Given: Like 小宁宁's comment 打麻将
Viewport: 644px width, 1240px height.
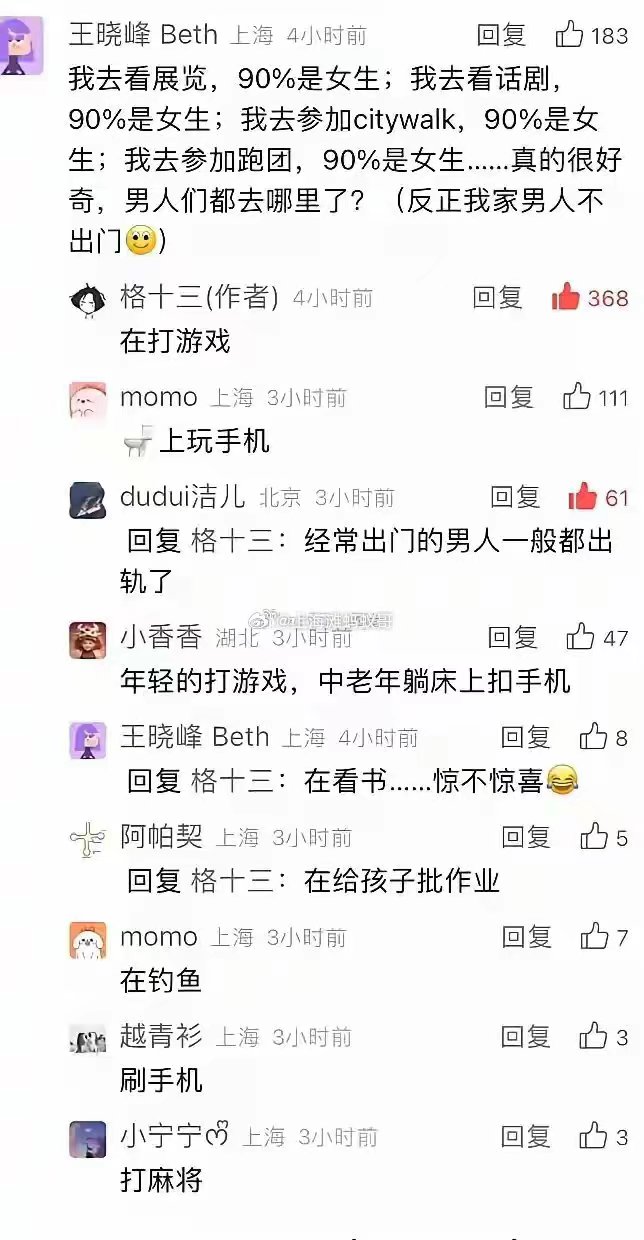Looking at the screenshot, I should pos(594,1137).
